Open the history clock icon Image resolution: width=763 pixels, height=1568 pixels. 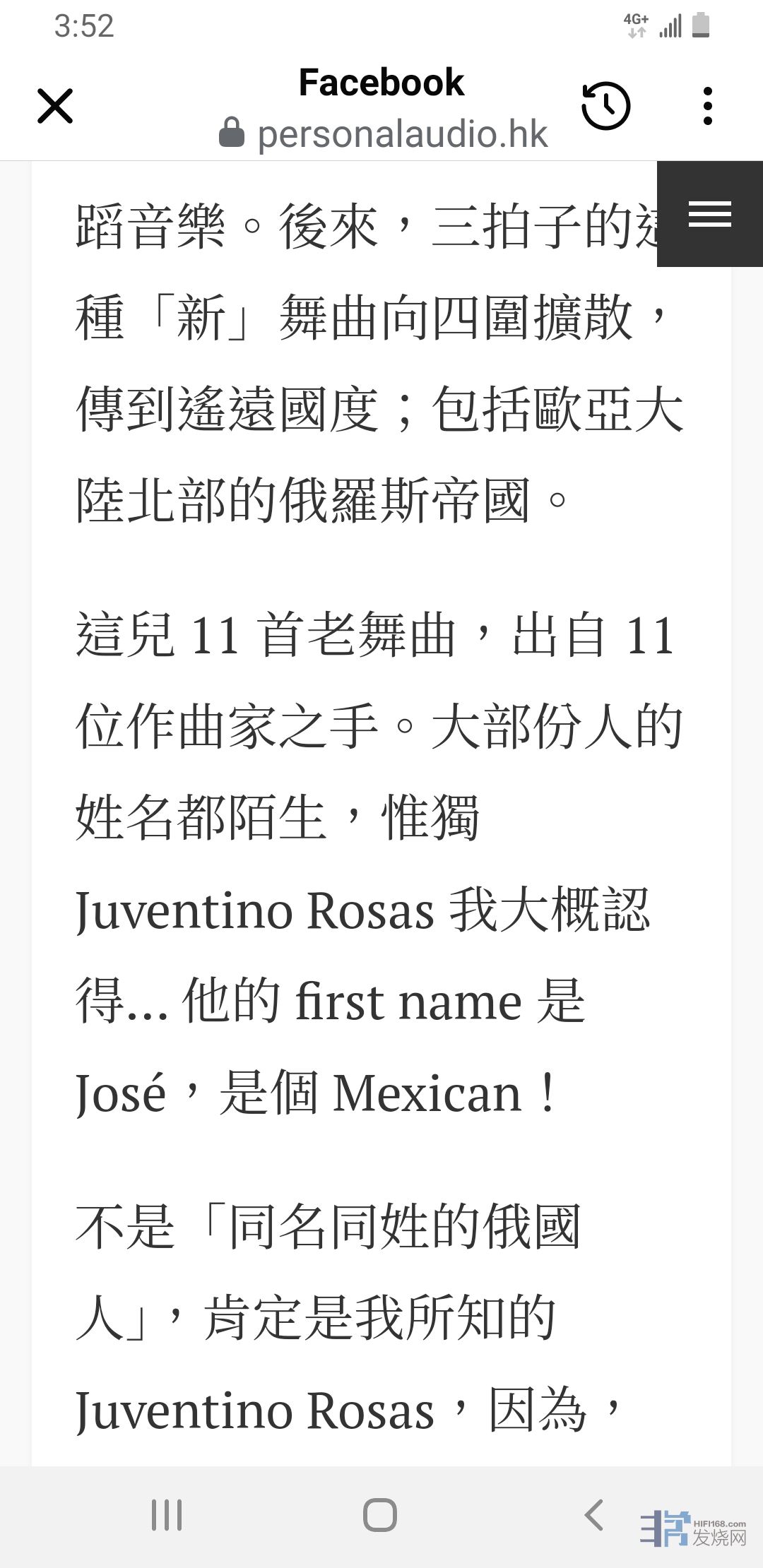tap(605, 107)
